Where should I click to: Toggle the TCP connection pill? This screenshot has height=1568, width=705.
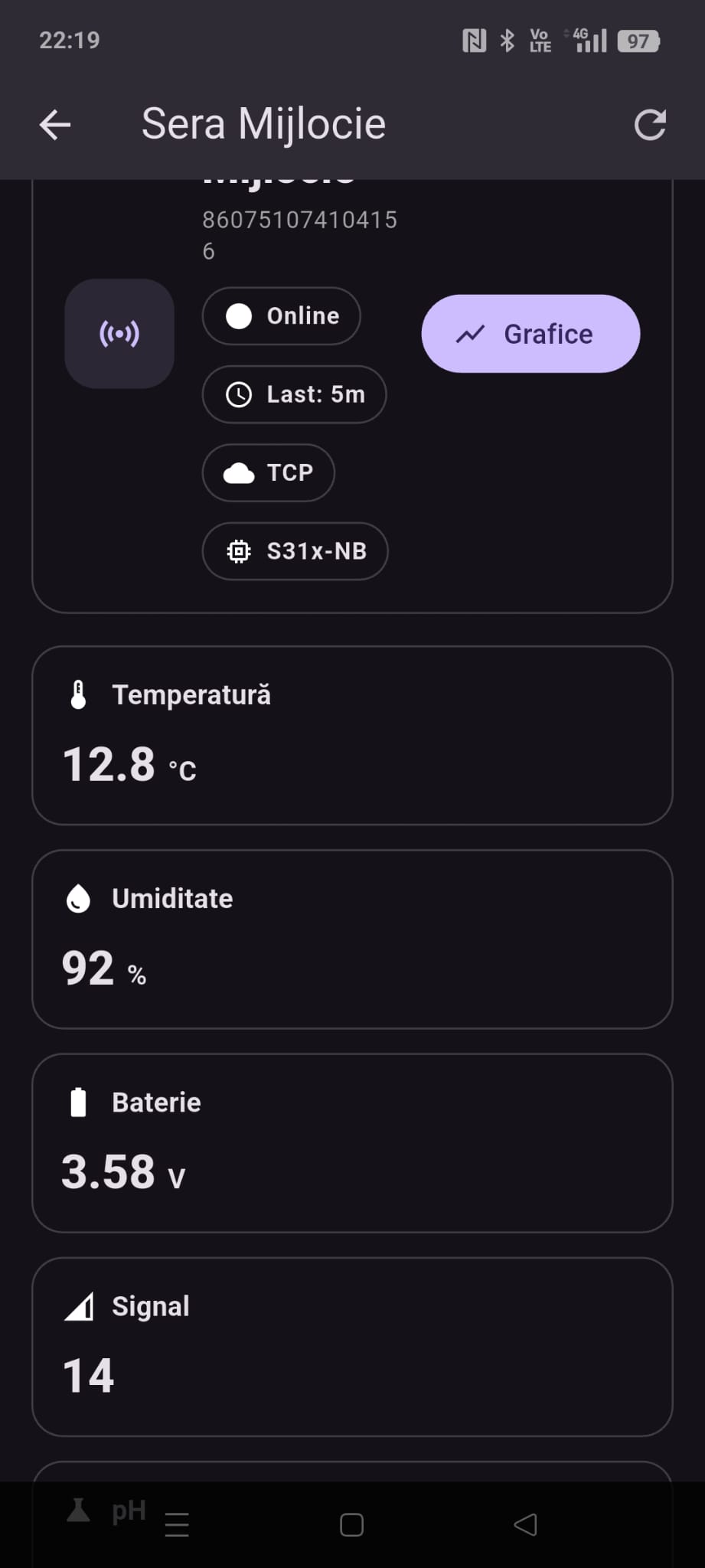click(x=268, y=473)
